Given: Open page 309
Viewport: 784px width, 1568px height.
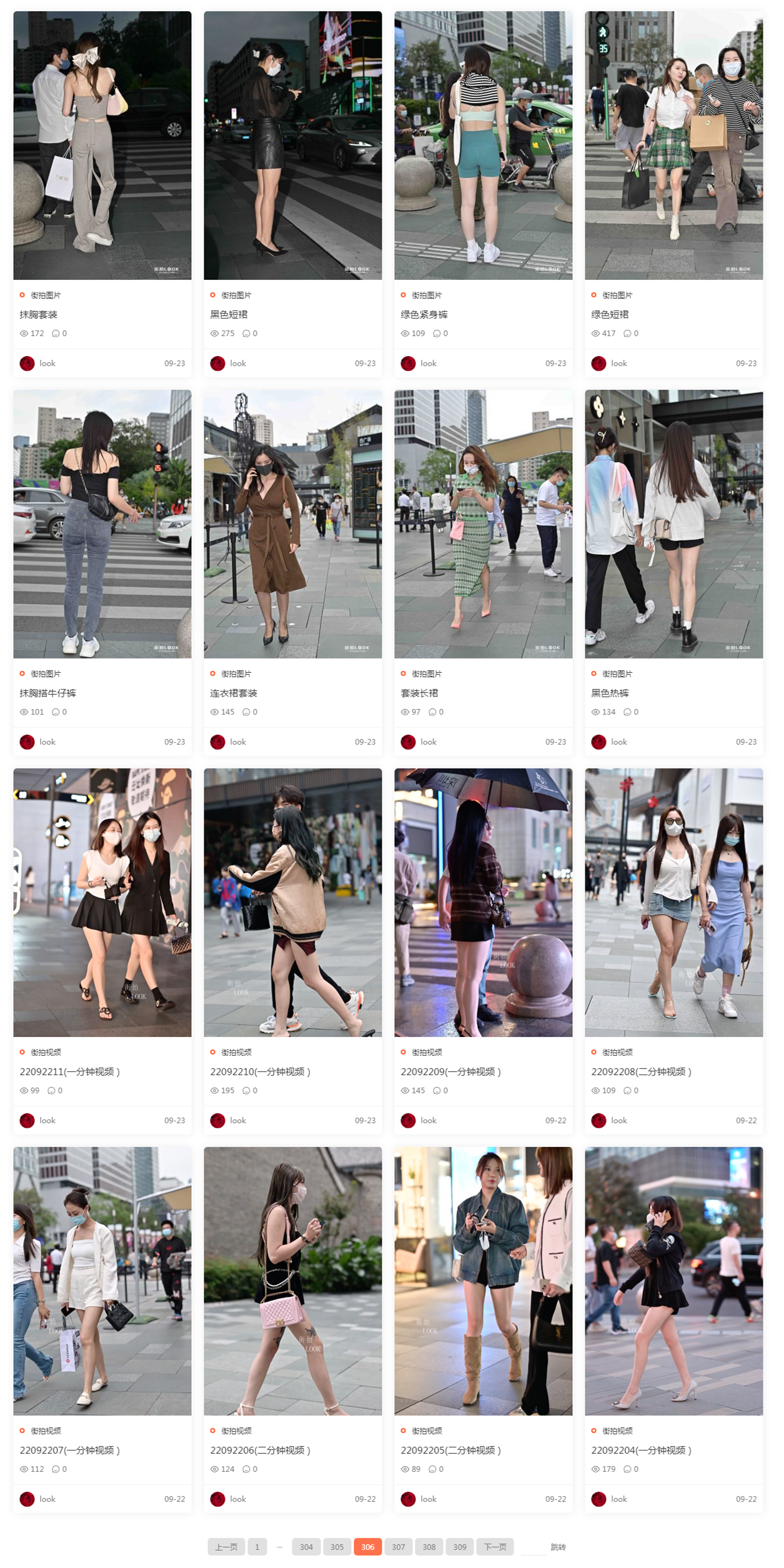Looking at the screenshot, I should coord(460,1547).
